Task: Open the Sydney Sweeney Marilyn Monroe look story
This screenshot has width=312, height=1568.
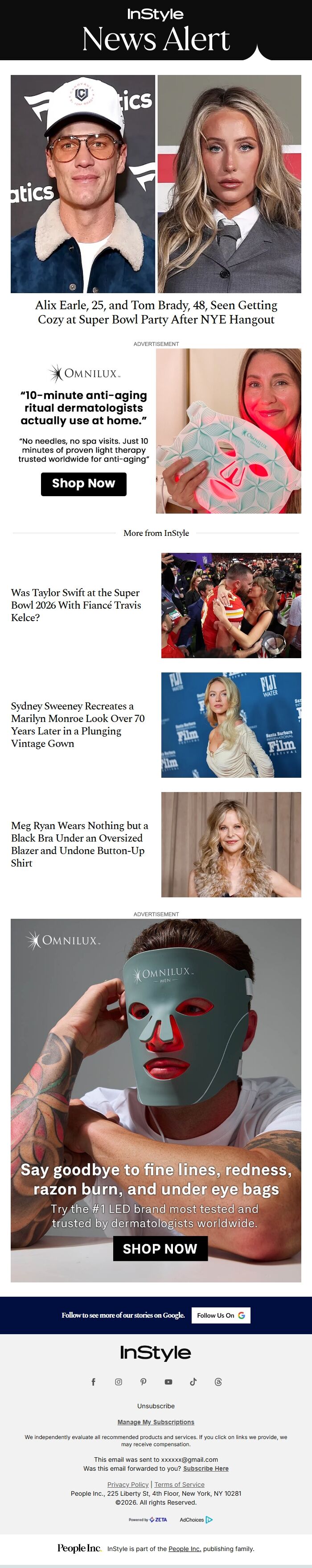Action: coord(78,724)
